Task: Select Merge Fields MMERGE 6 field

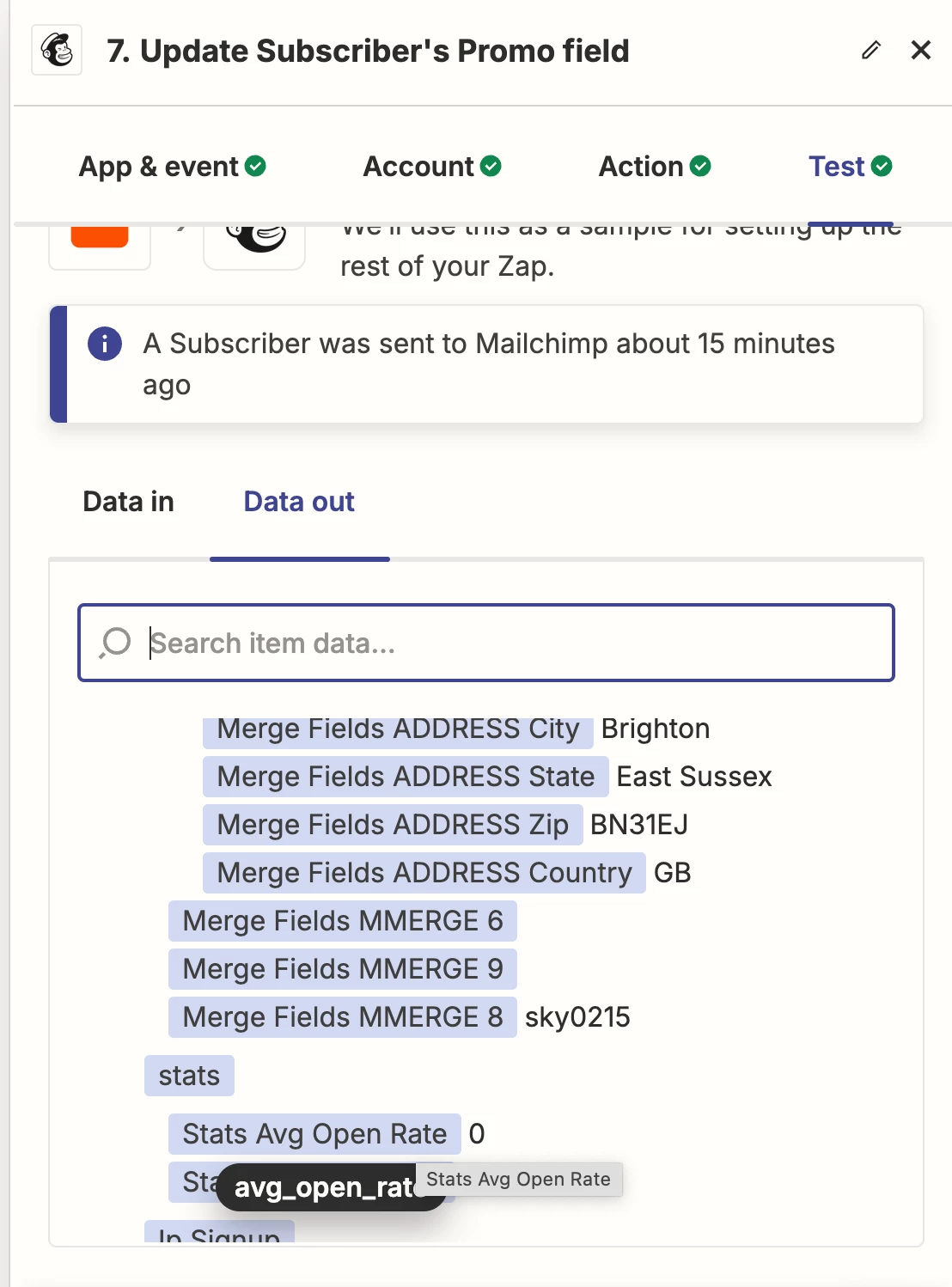Action: (342, 921)
